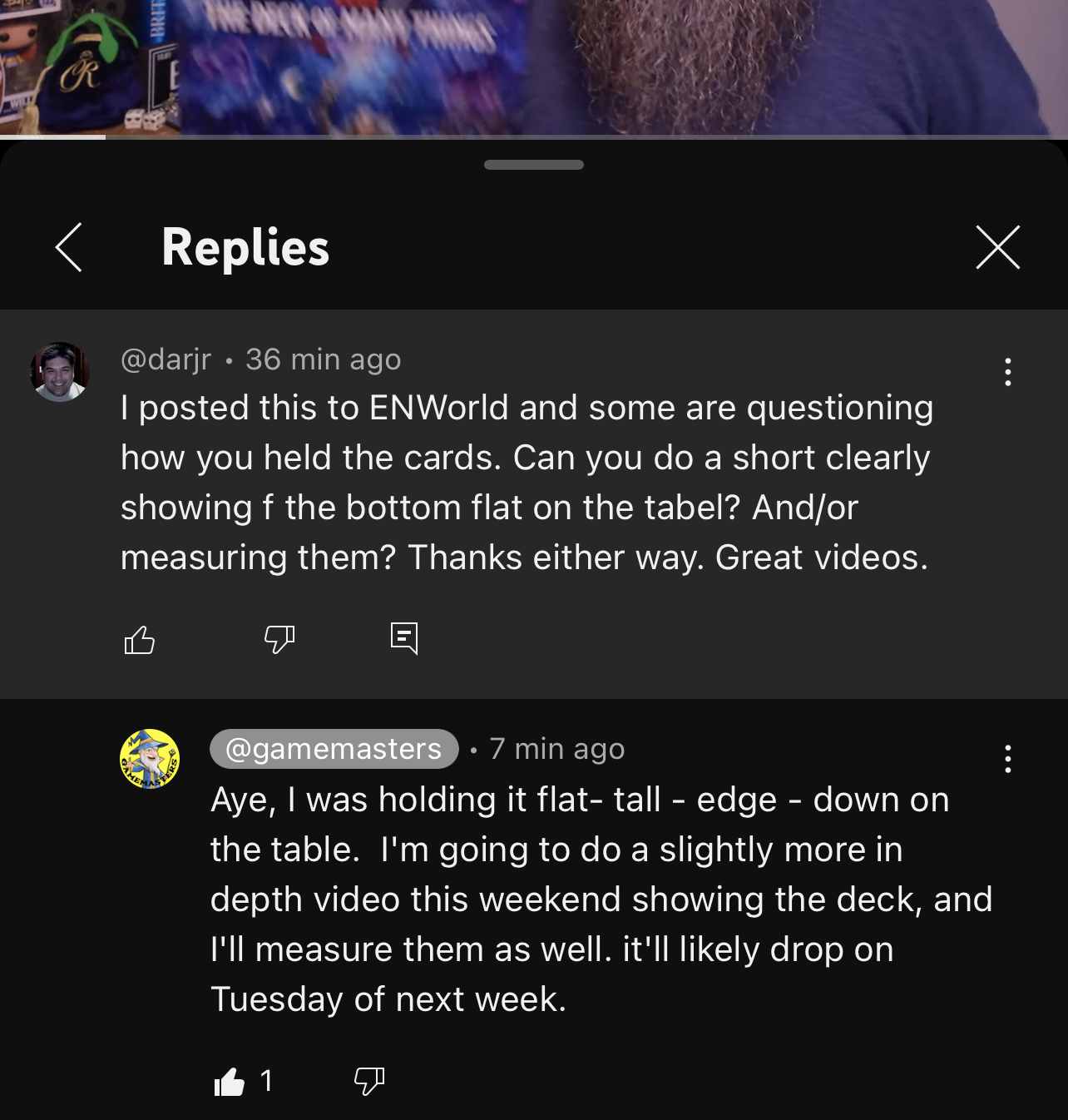Open the @gamemasters channel handle
1068x1120 pixels.
pyautogui.click(x=334, y=749)
